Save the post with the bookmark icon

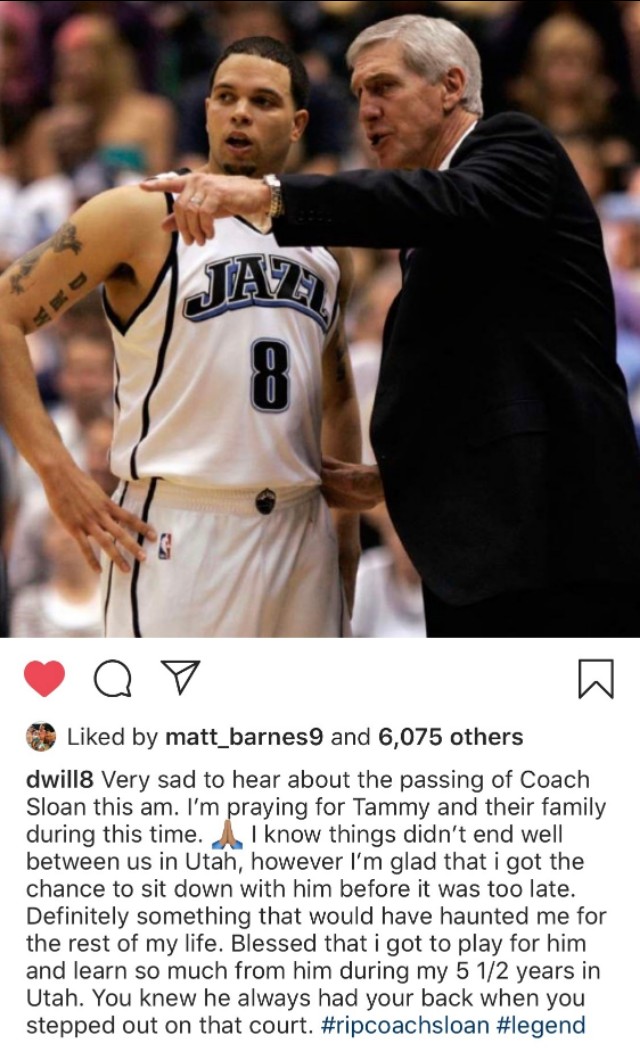tap(595, 680)
